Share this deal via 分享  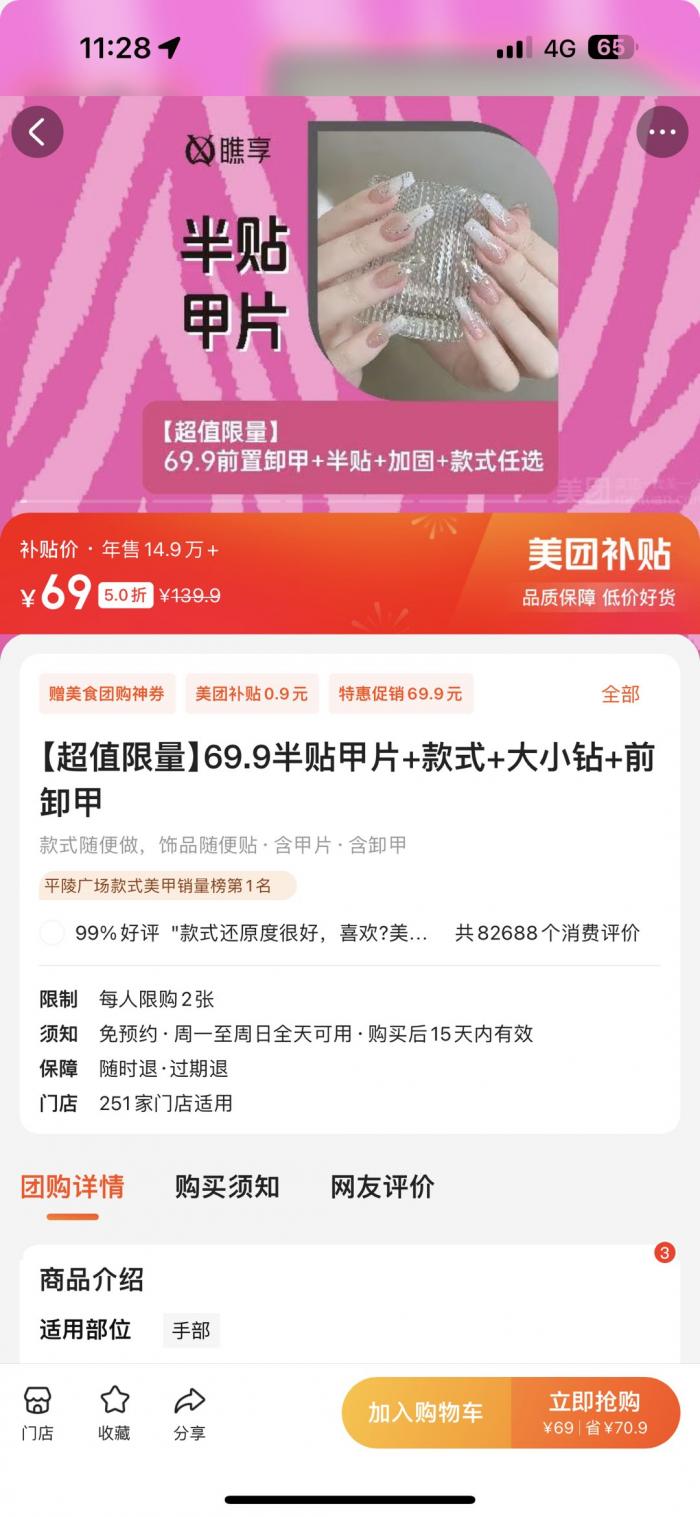point(189,1413)
